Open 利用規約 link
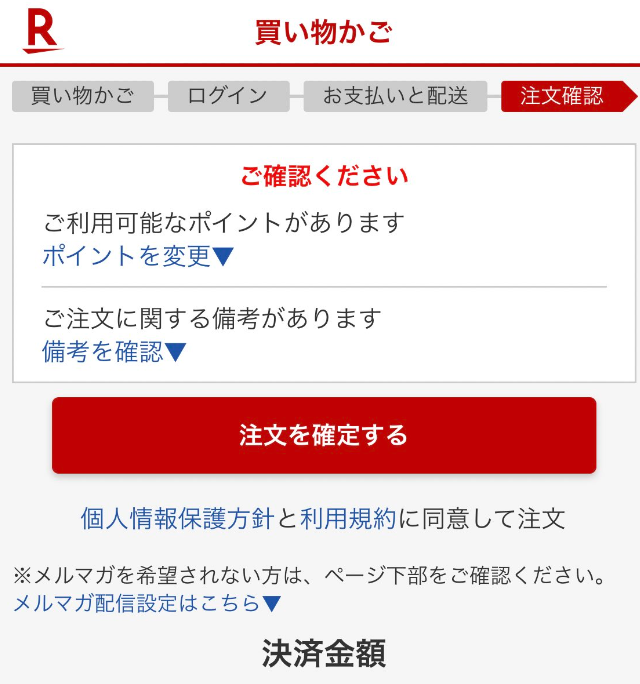640x684 pixels. [348, 519]
